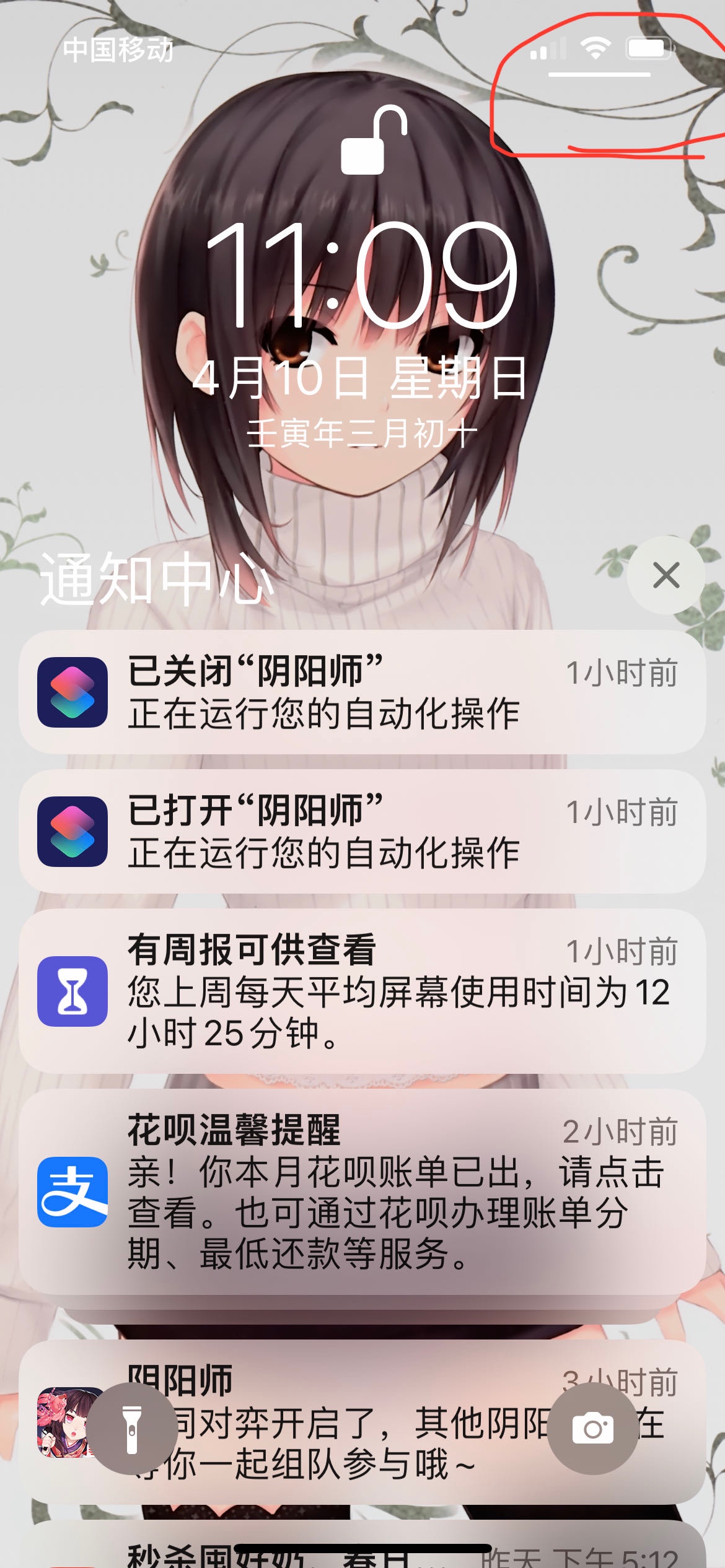725x1568 pixels.
Task: Open the 已关闭"阴阳师" shortcuts notification
Action: click(x=362, y=692)
